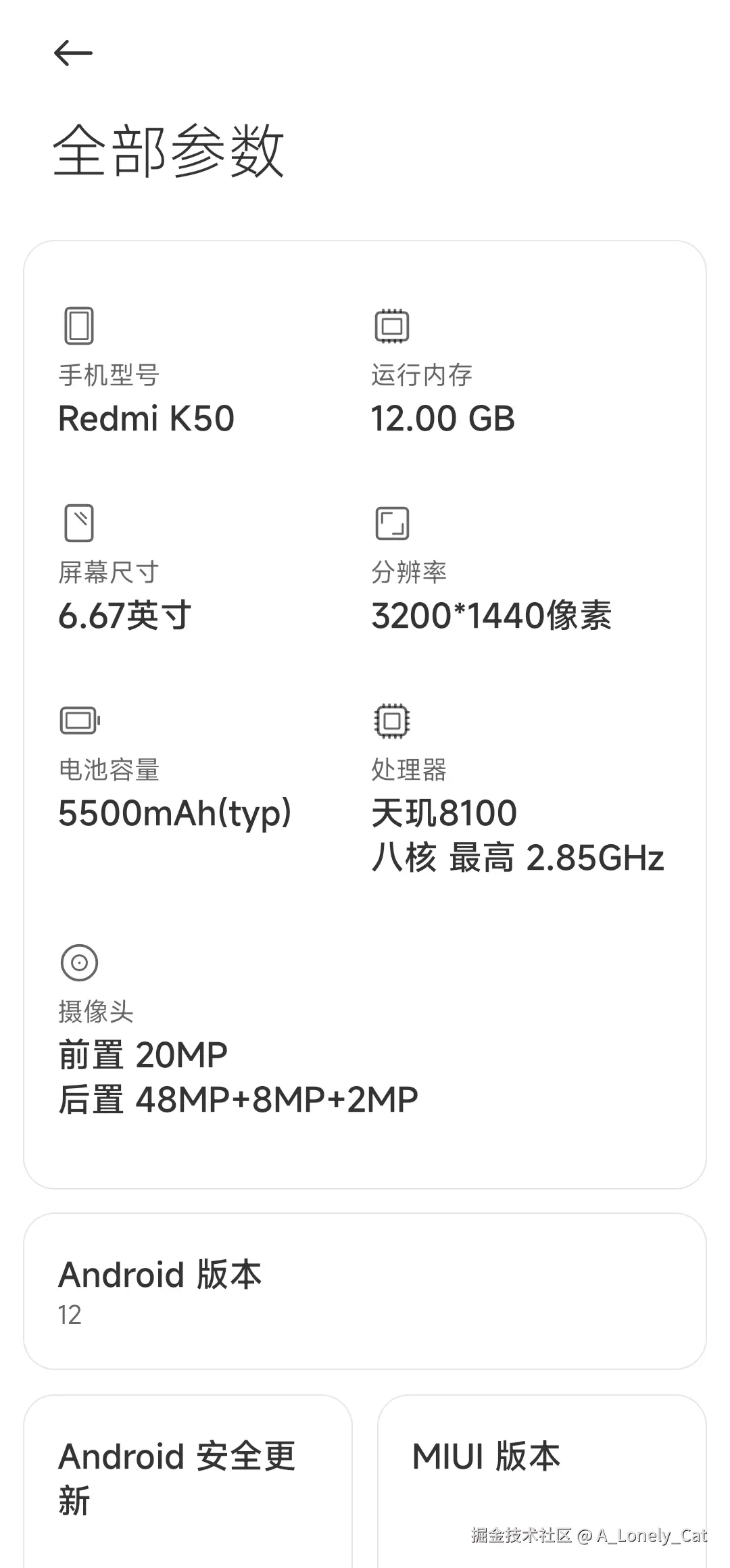Tap the Redmi K50 model name
Viewport: 730px width, 1568px height.
(146, 418)
